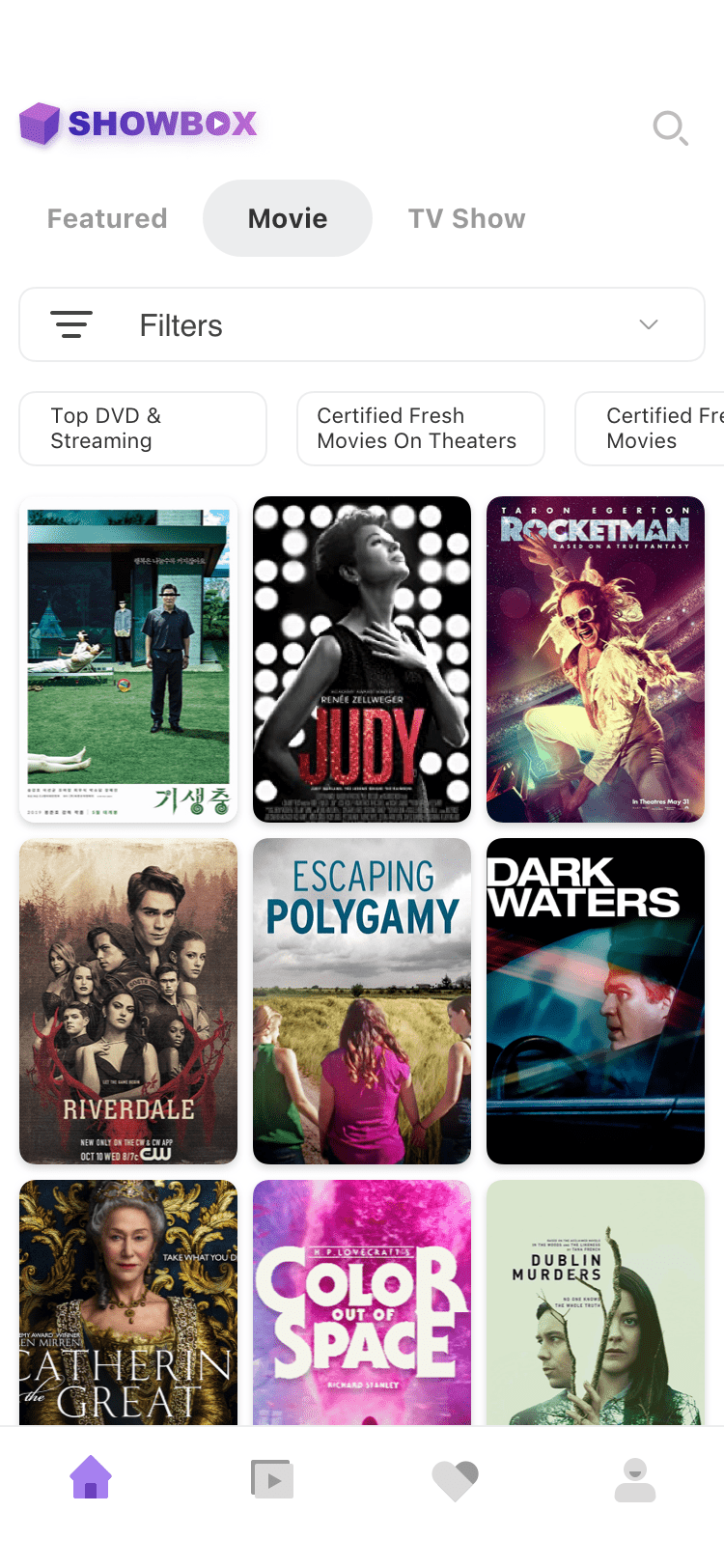Select the Movie tab
The height and width of the screenshot is (1568, 724).
pos(288,218)
